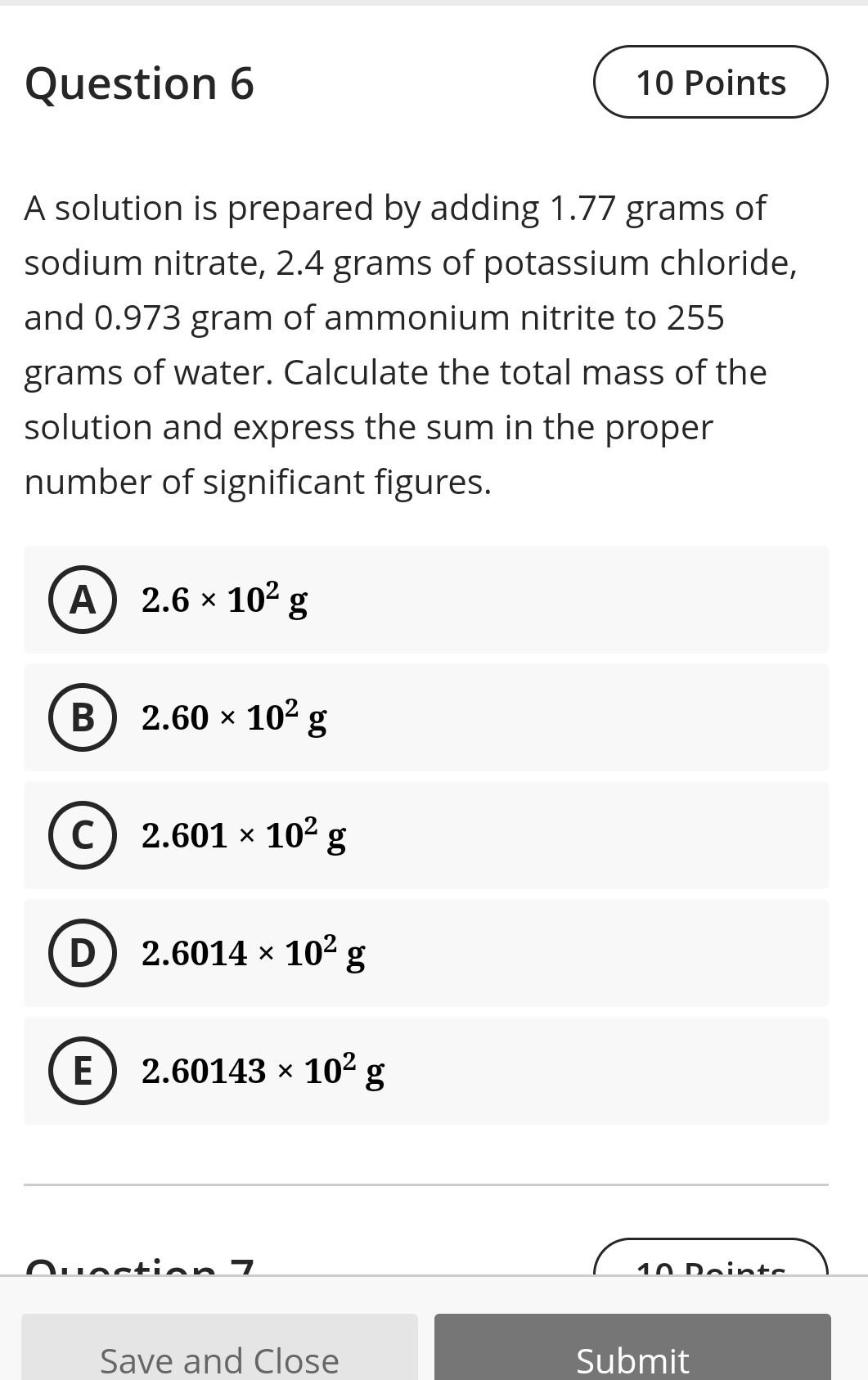
Task: Click the circled A icon
Action: (x=82, y=601)
